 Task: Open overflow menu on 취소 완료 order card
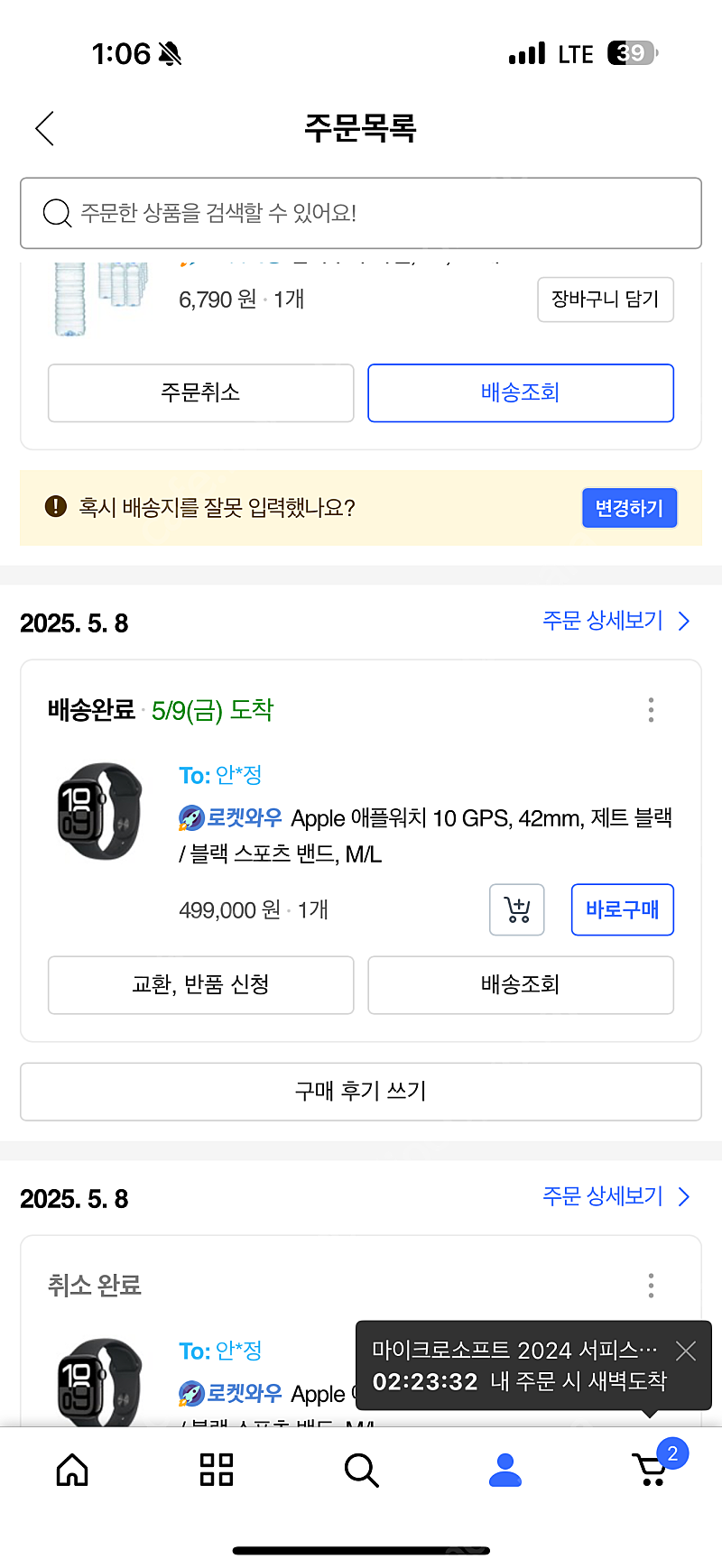click(651, 1286)
